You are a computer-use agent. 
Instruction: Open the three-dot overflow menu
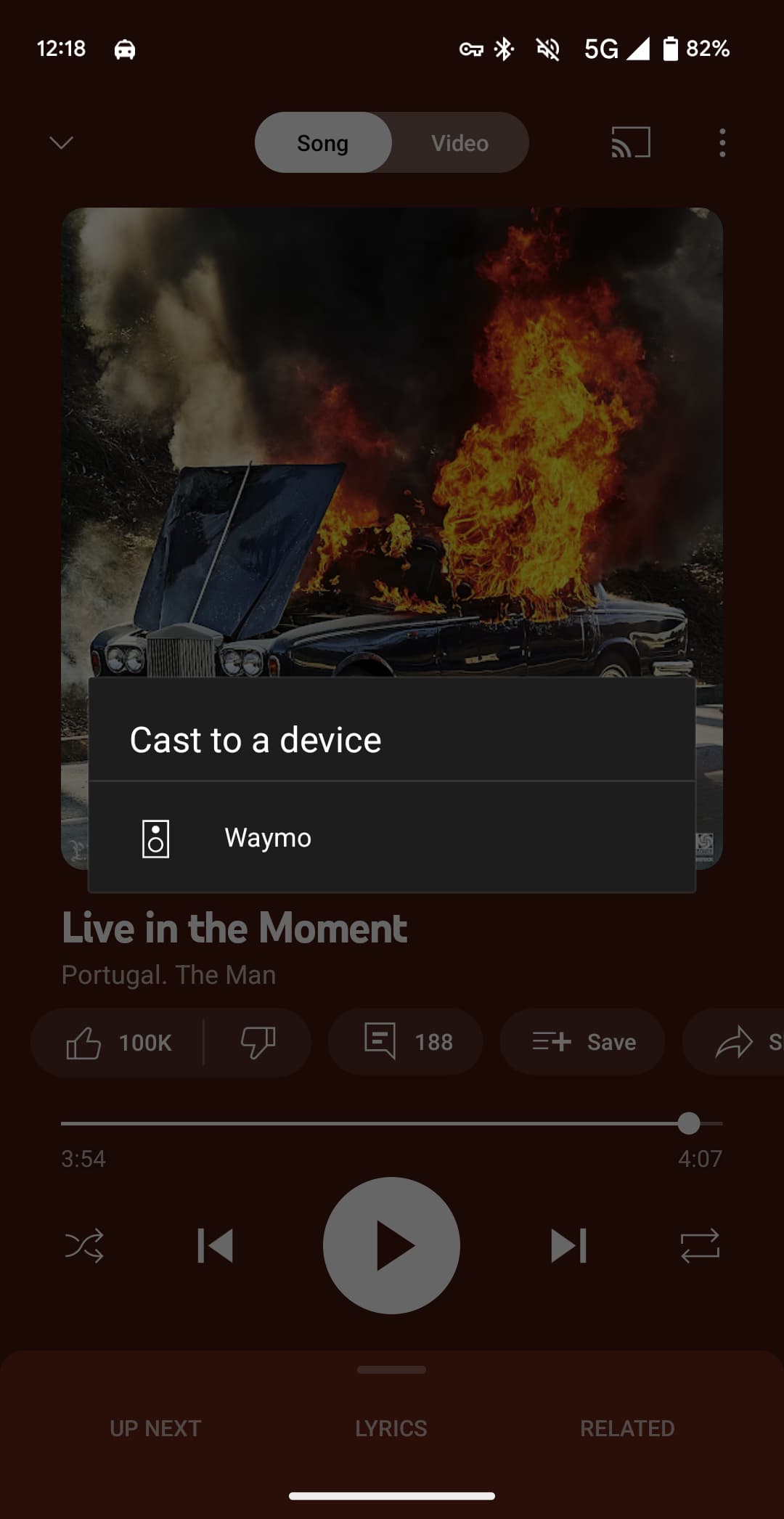click(722, 142)
